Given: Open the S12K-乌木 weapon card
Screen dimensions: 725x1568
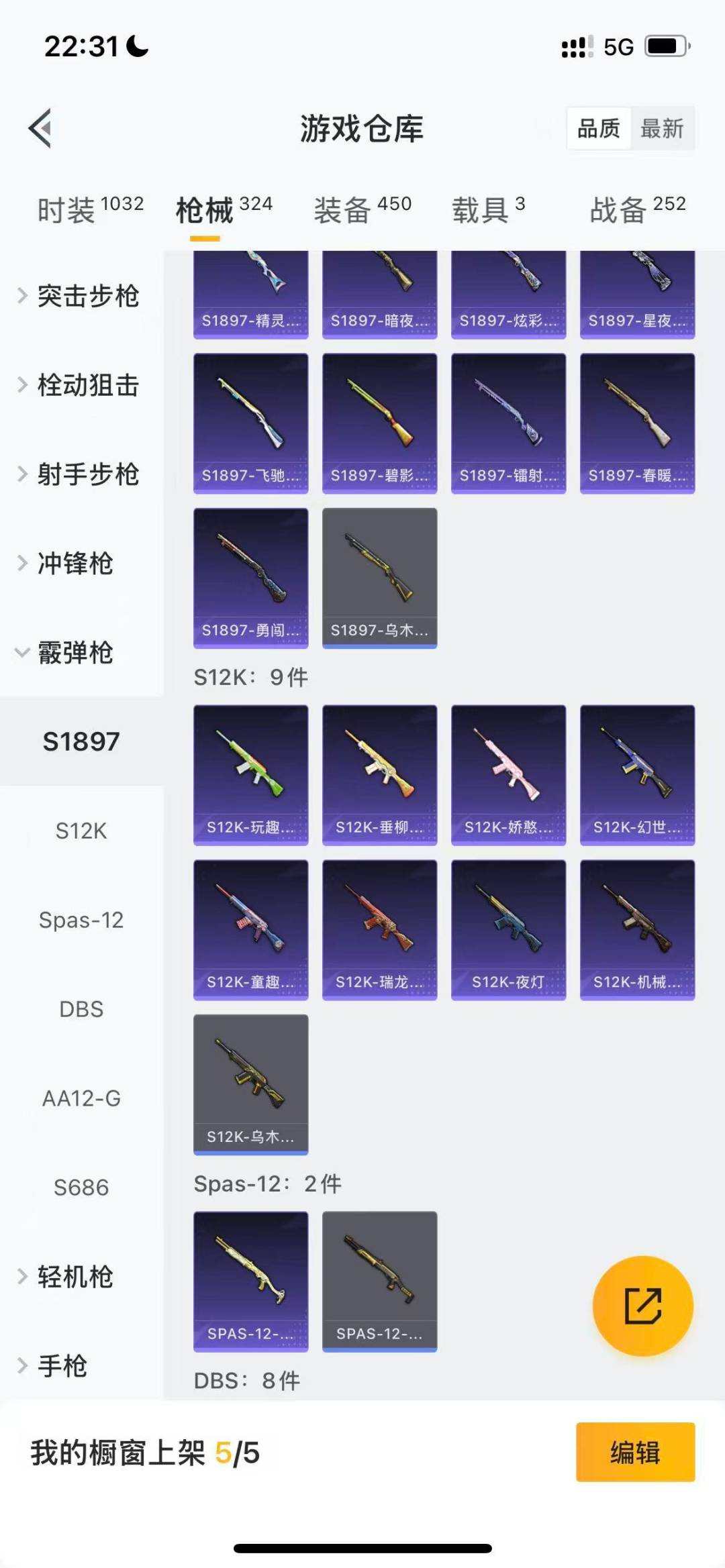Looking at the screenshot, I should pos(251,1085).
